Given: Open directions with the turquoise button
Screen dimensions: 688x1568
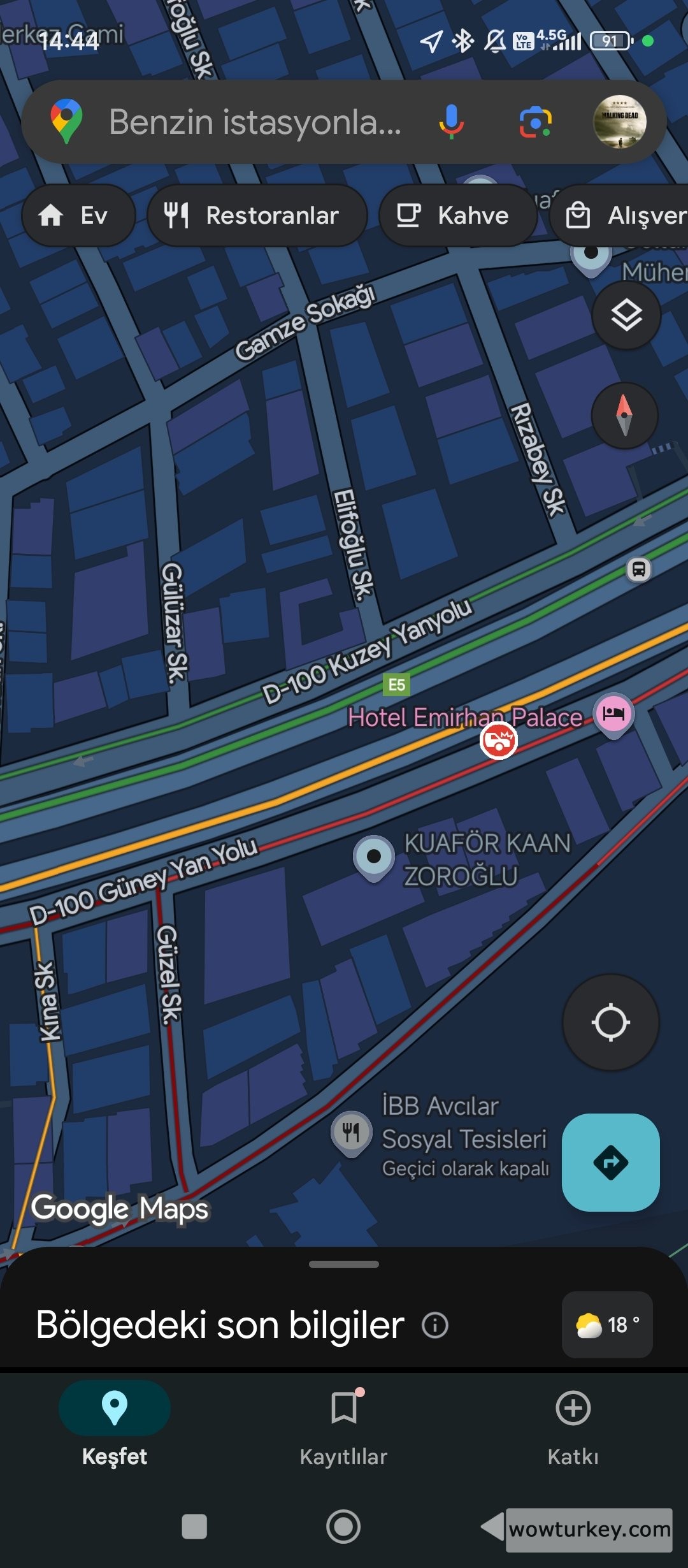Looking at the screenshot, I should (610, 1162).
